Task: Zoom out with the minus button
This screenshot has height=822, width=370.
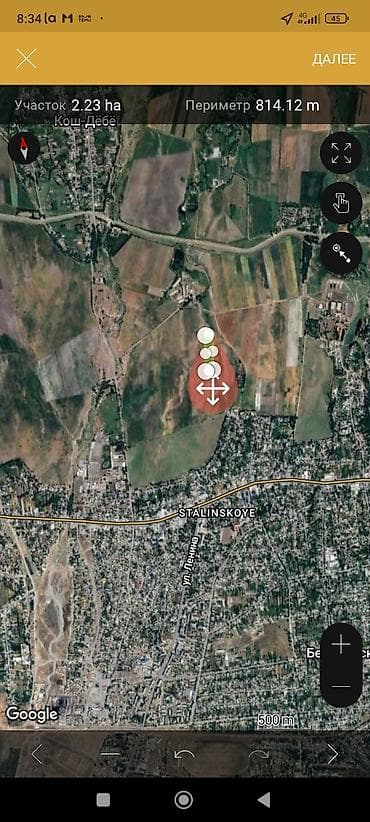Action: point(341,686)
